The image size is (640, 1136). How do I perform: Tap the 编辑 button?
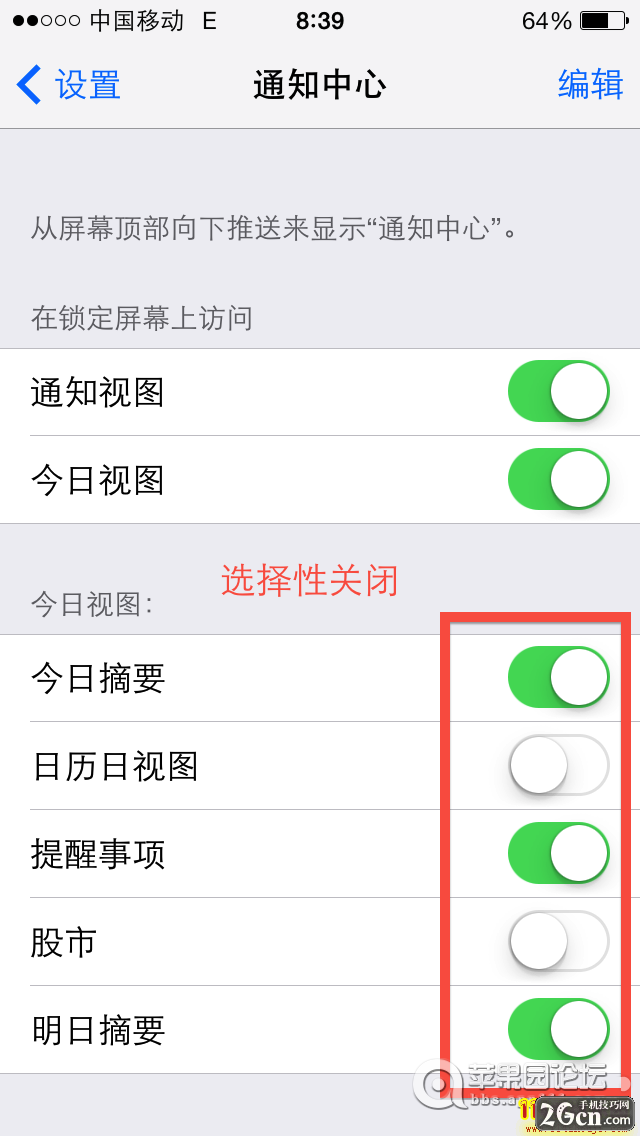point(590,85)
